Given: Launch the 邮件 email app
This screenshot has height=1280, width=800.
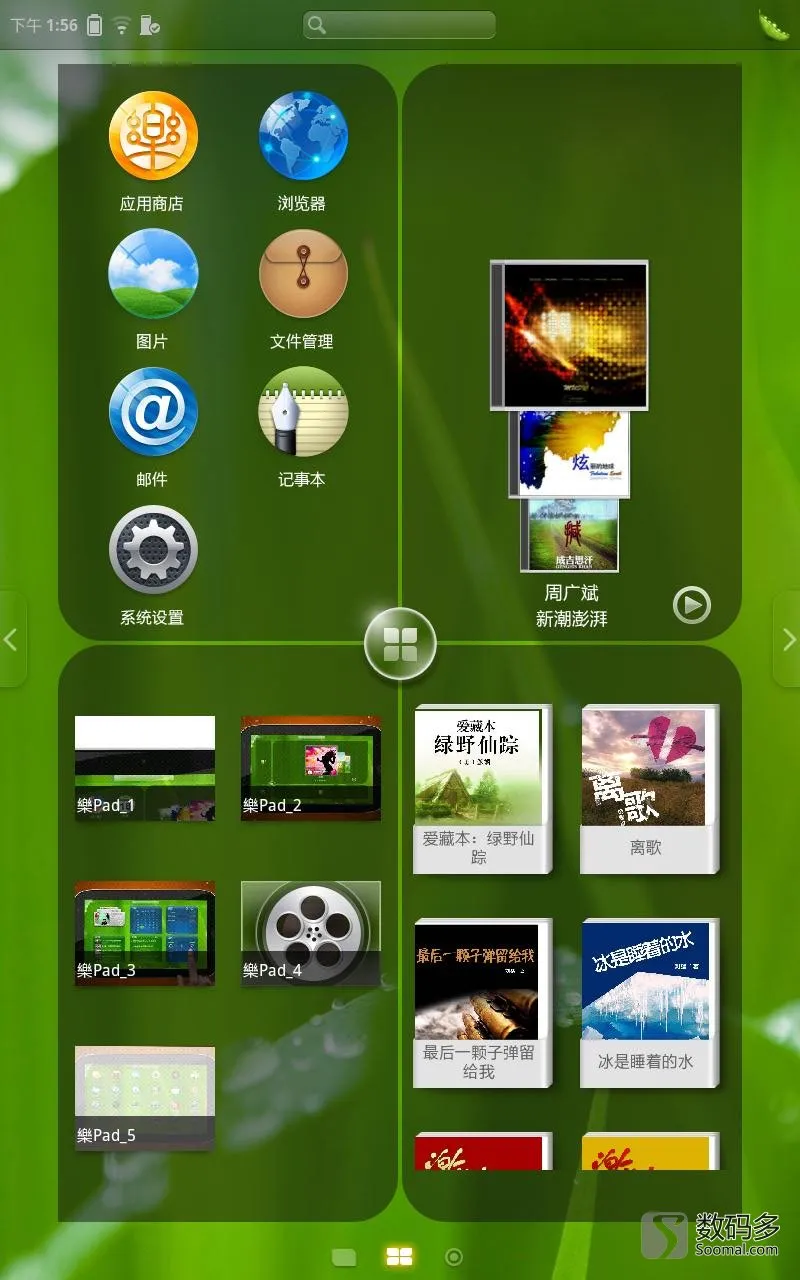Looking at the screenshot, I should point(153,412).
